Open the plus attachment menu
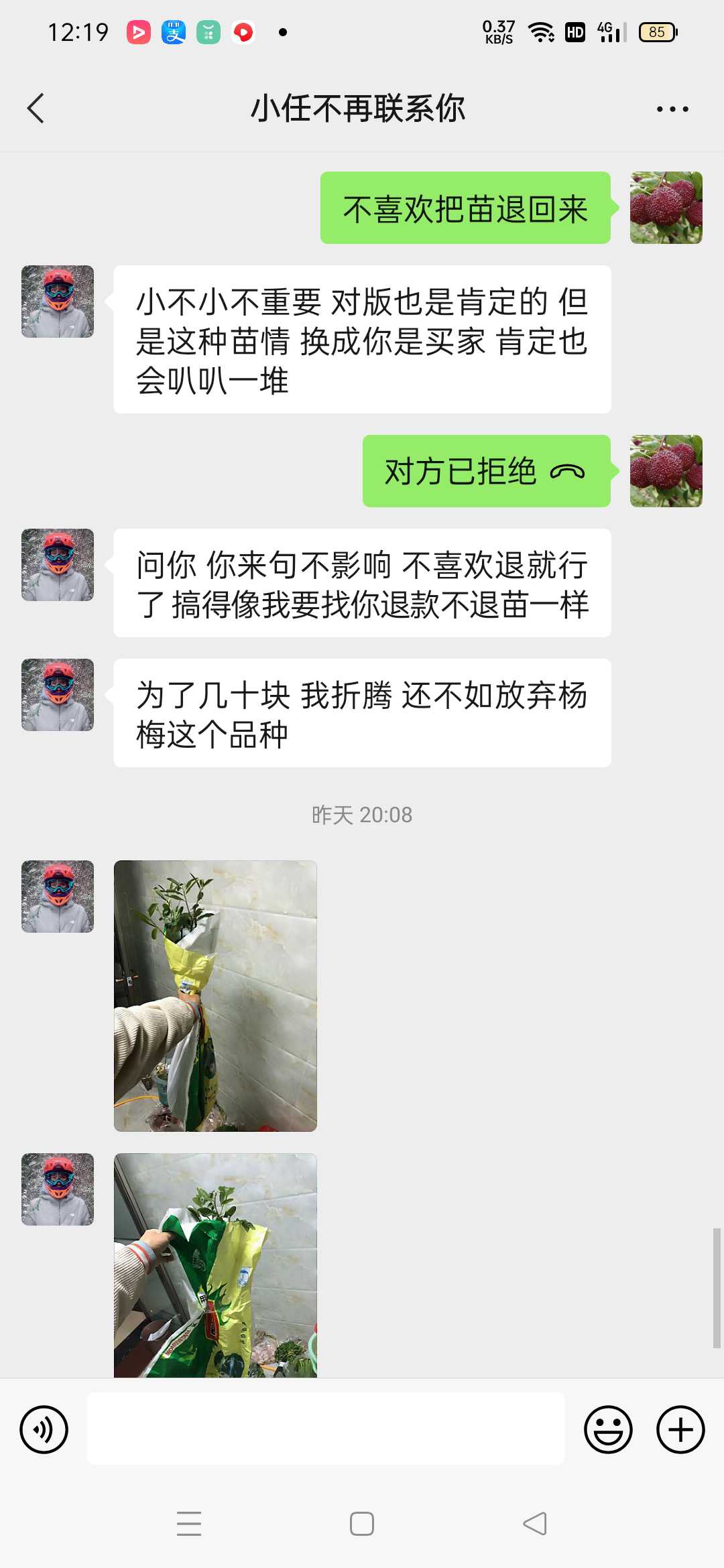Viewport: 724px width, 1568px height. 680,1429
